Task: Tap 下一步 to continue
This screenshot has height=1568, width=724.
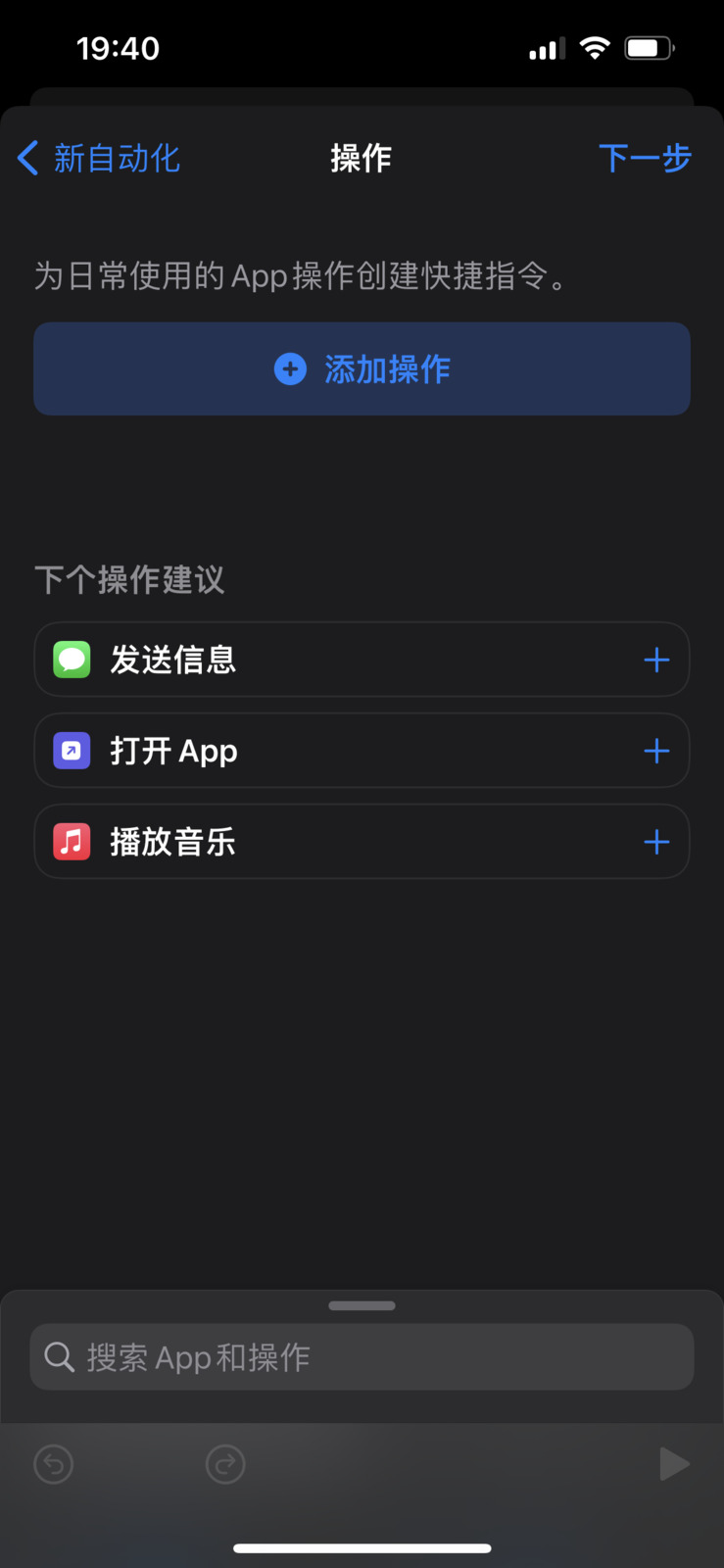Action: [645, 158]
